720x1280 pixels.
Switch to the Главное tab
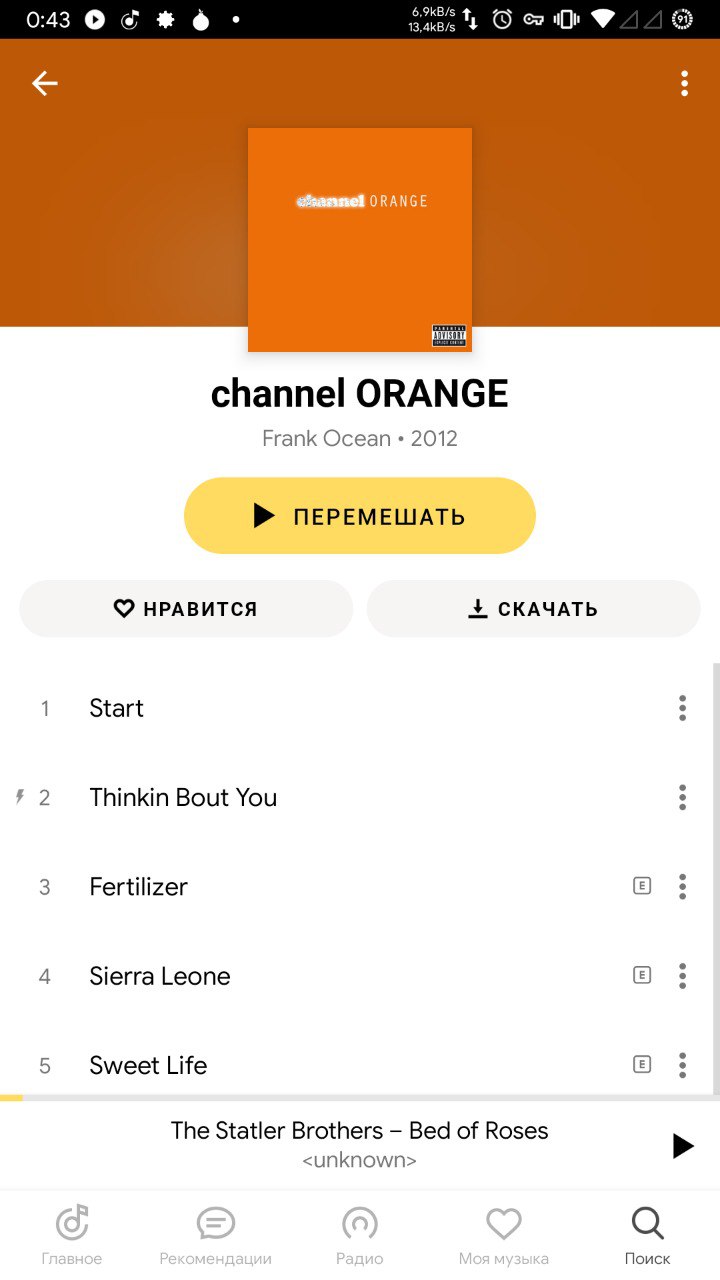(x=72, y=1236)
